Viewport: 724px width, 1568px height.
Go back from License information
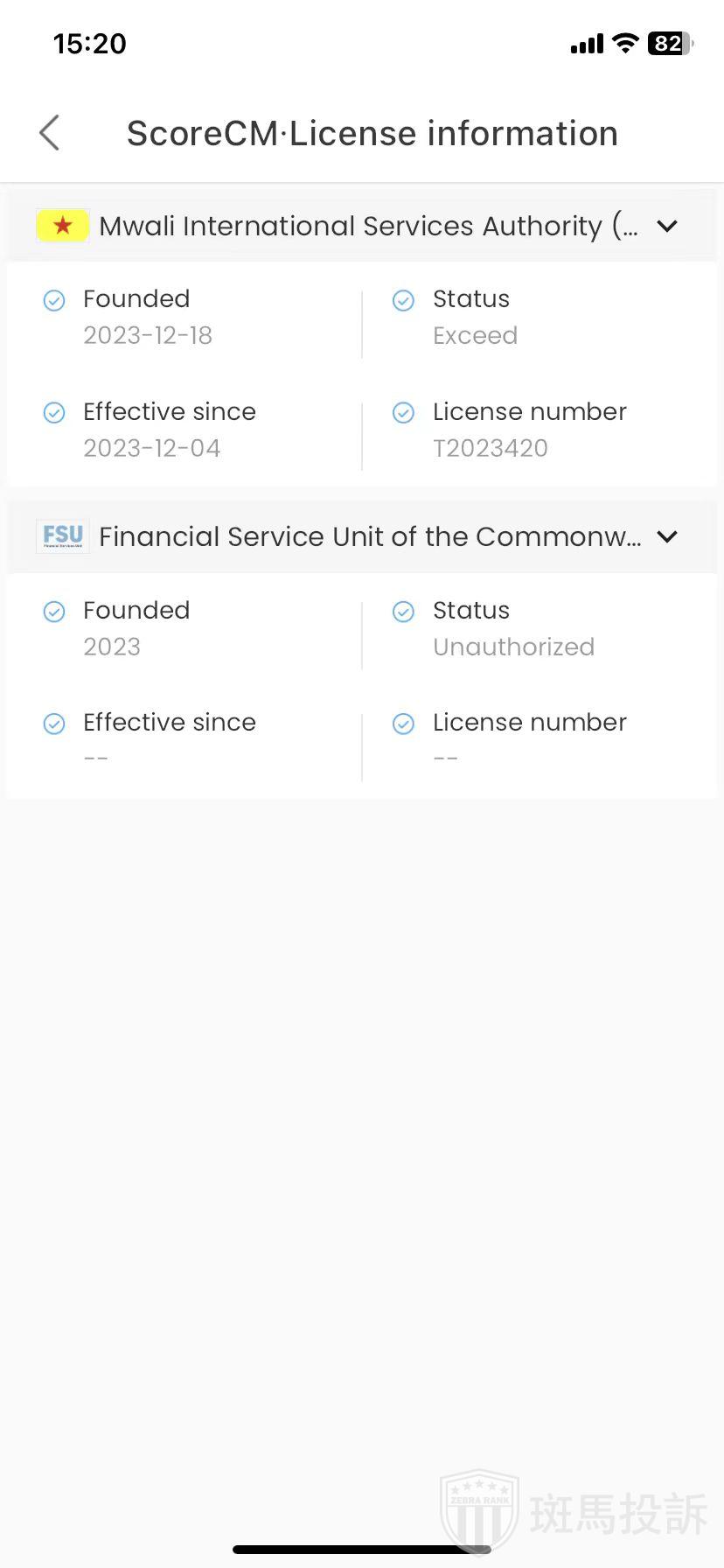[50, 133]
